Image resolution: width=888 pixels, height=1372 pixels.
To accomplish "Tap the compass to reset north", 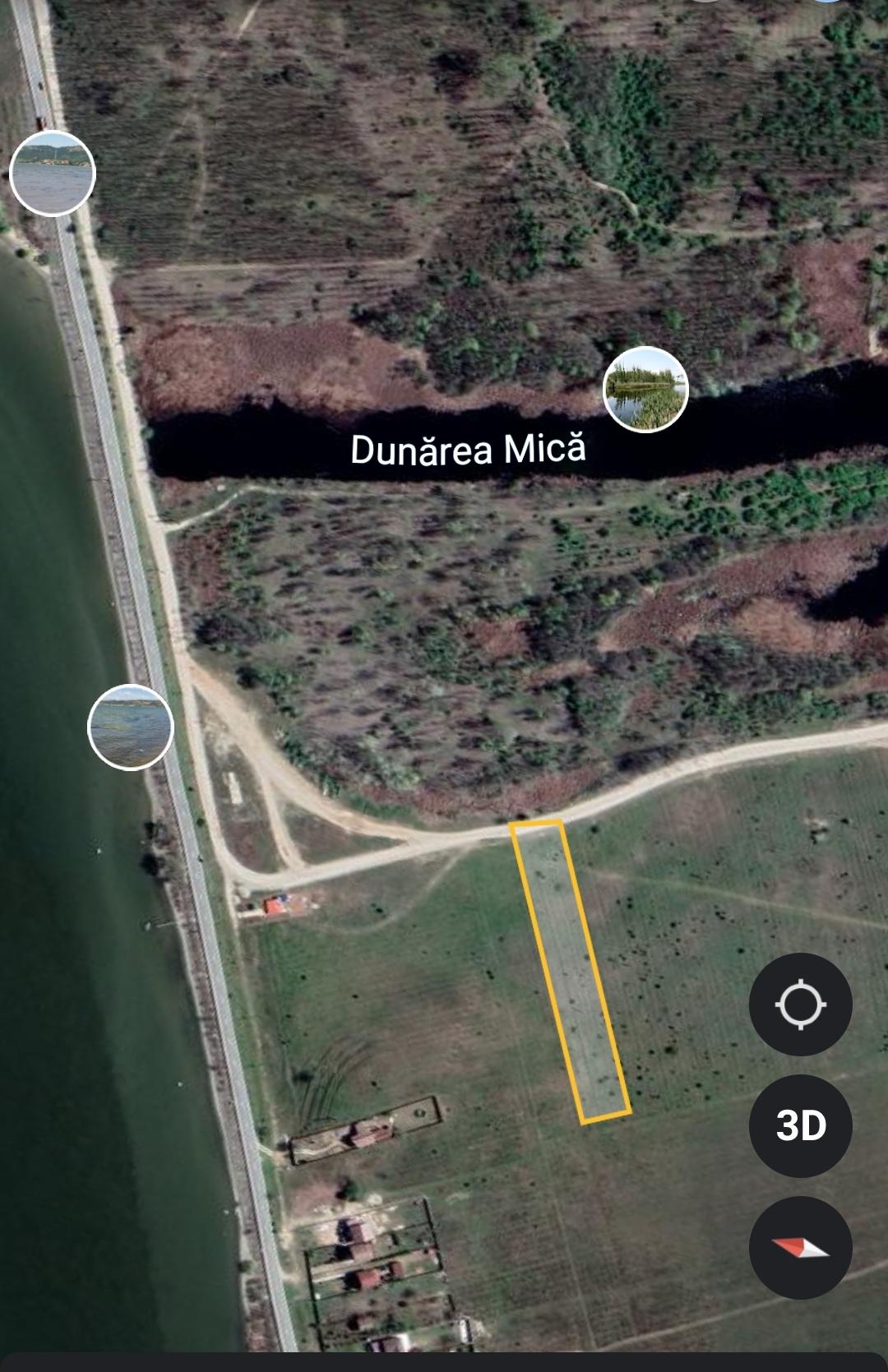I will click(x=800, y=1247).
